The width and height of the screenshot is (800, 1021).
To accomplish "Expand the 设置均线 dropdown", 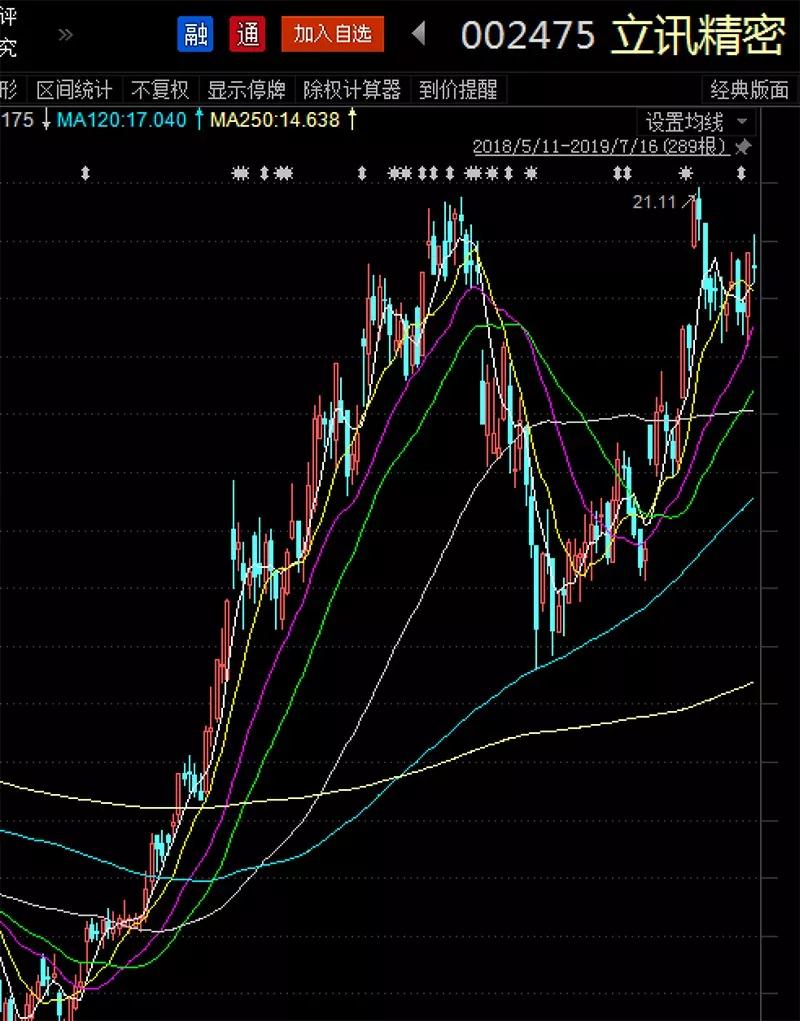I will point(696,122).
